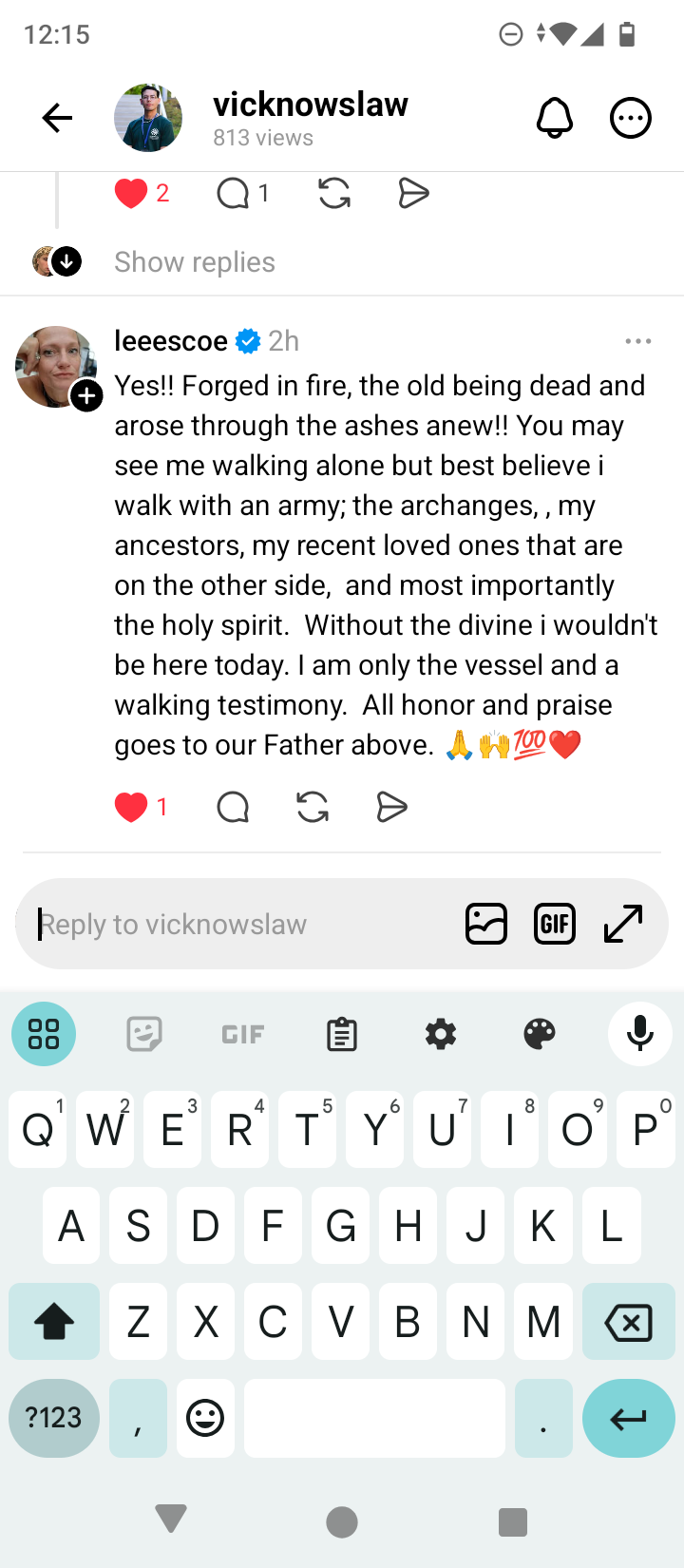Open the keyboard clipboard
The width and height of the screenshot is (684, 1568).
(x=342, y=1034)
